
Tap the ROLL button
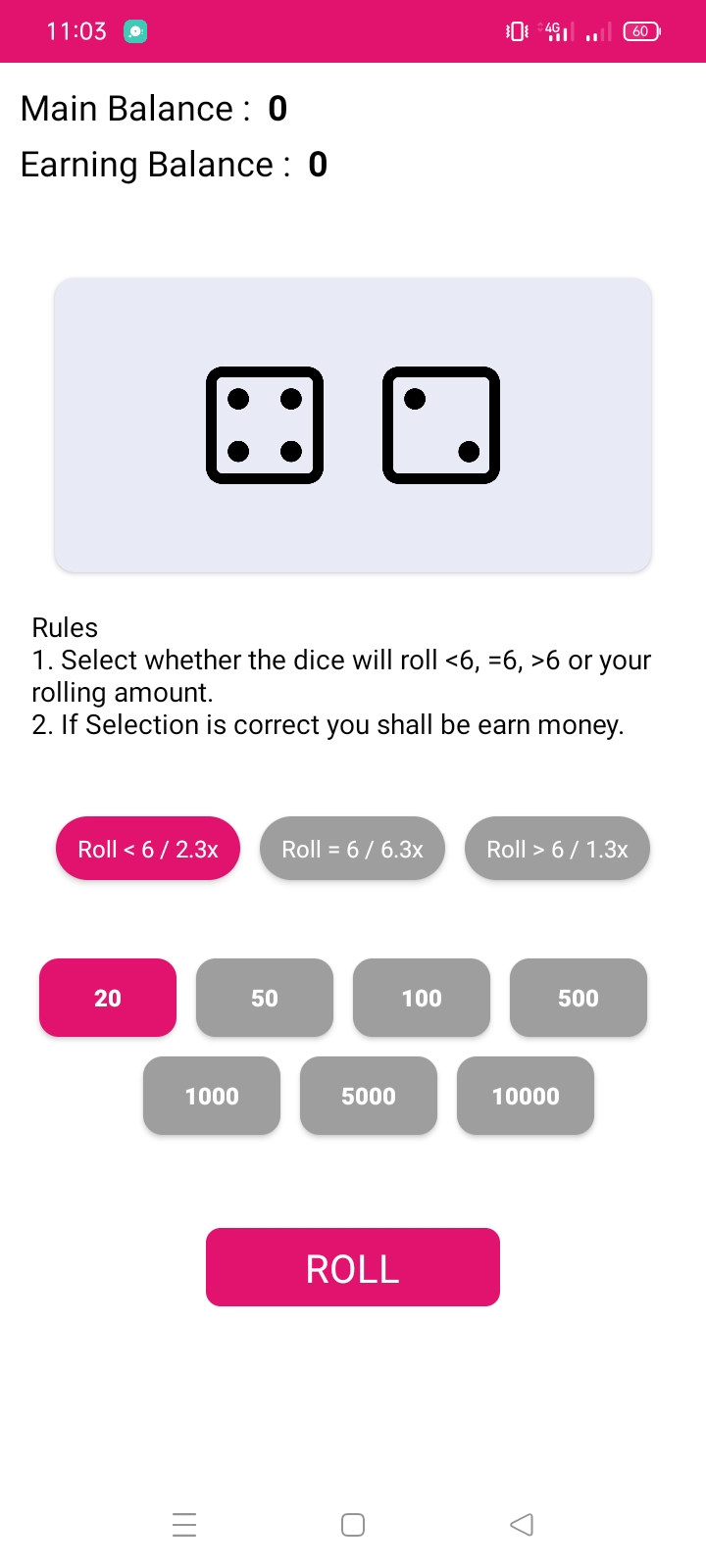pos(353,1267)
